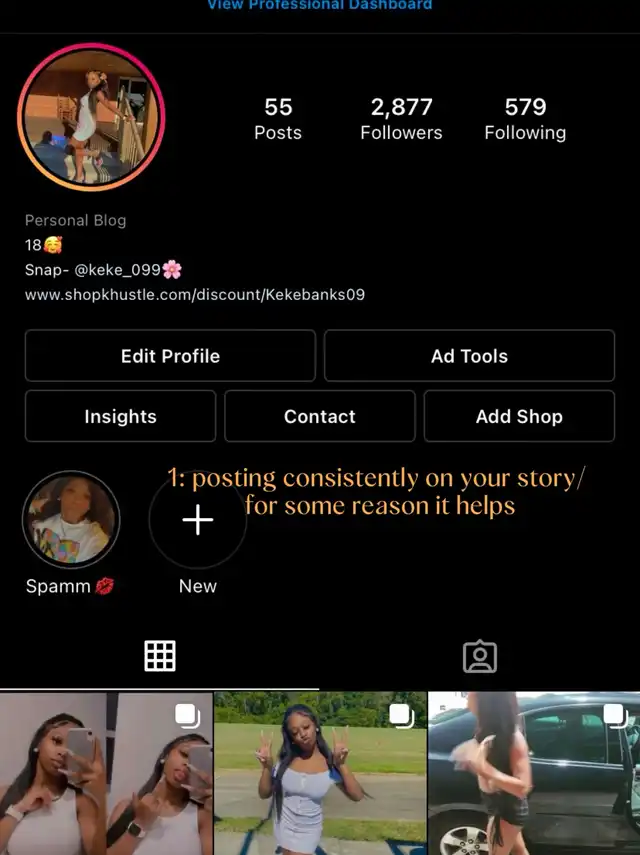Open the shopkhustle.com discount link in bio

(195, 295)
